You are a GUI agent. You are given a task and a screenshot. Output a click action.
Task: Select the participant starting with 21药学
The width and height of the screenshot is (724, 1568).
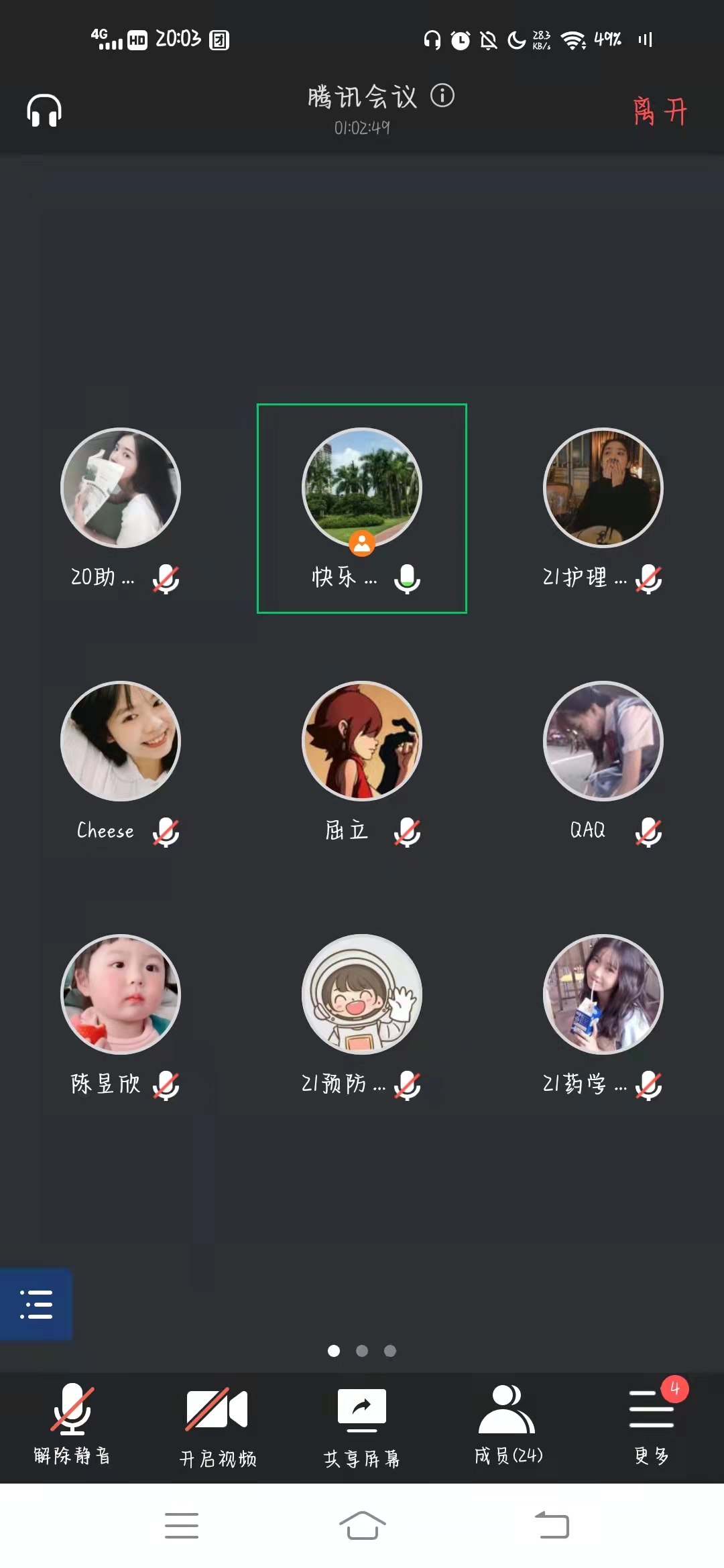603,994
